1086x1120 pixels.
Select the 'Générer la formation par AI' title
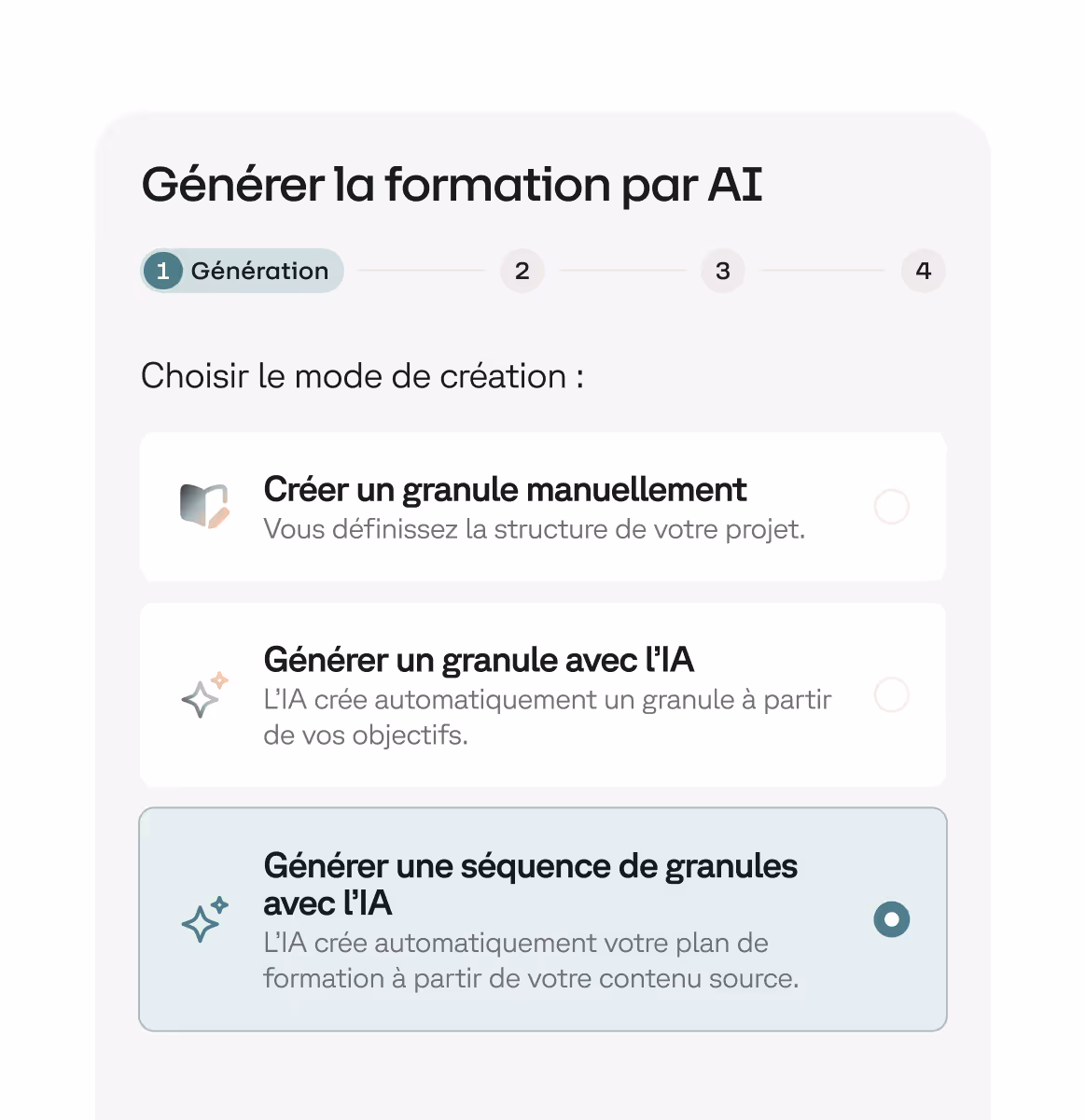(x=452, y=185)
